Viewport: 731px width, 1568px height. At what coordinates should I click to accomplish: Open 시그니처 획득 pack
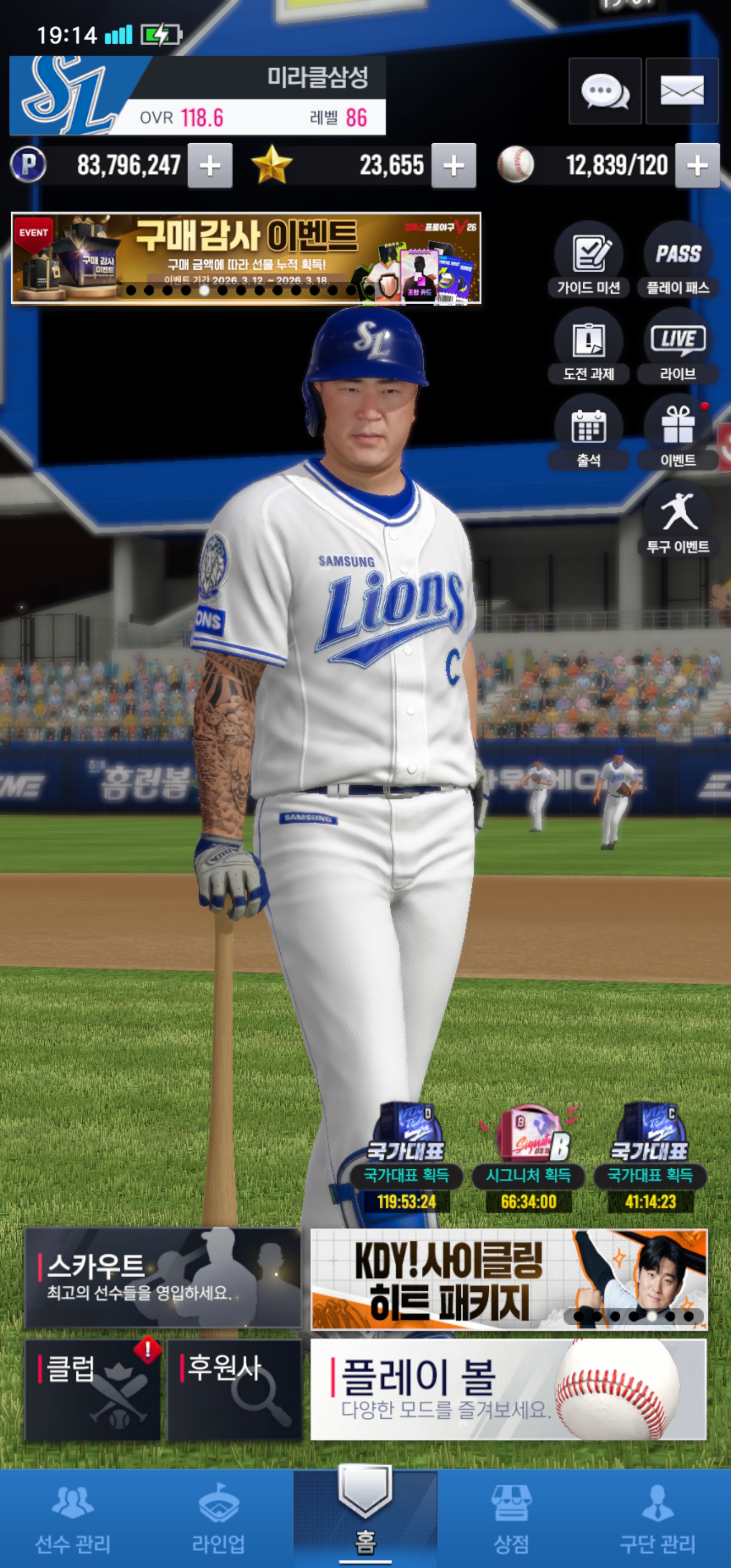click(x=528, y=1157)
